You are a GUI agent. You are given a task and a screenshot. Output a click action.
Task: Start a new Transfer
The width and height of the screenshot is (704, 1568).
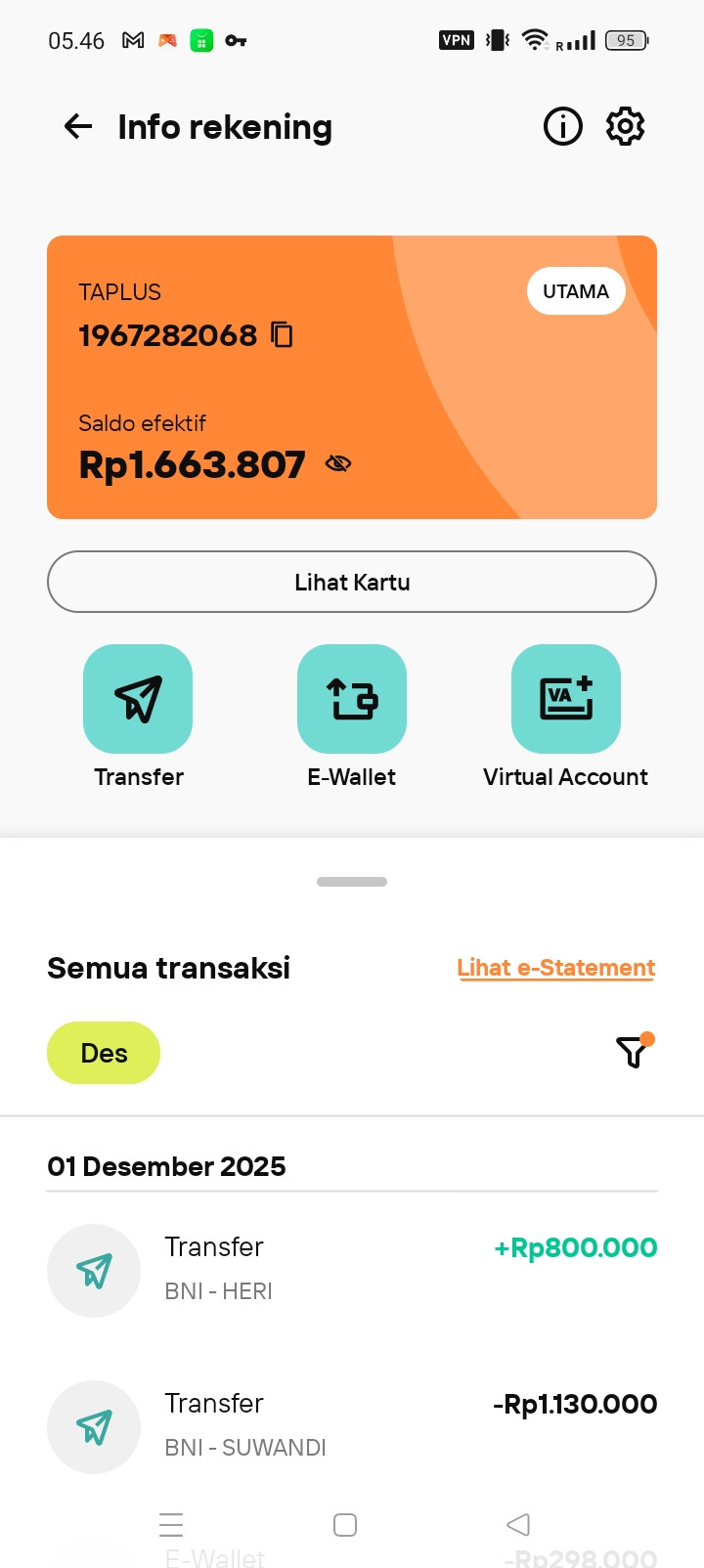(138, 699)
